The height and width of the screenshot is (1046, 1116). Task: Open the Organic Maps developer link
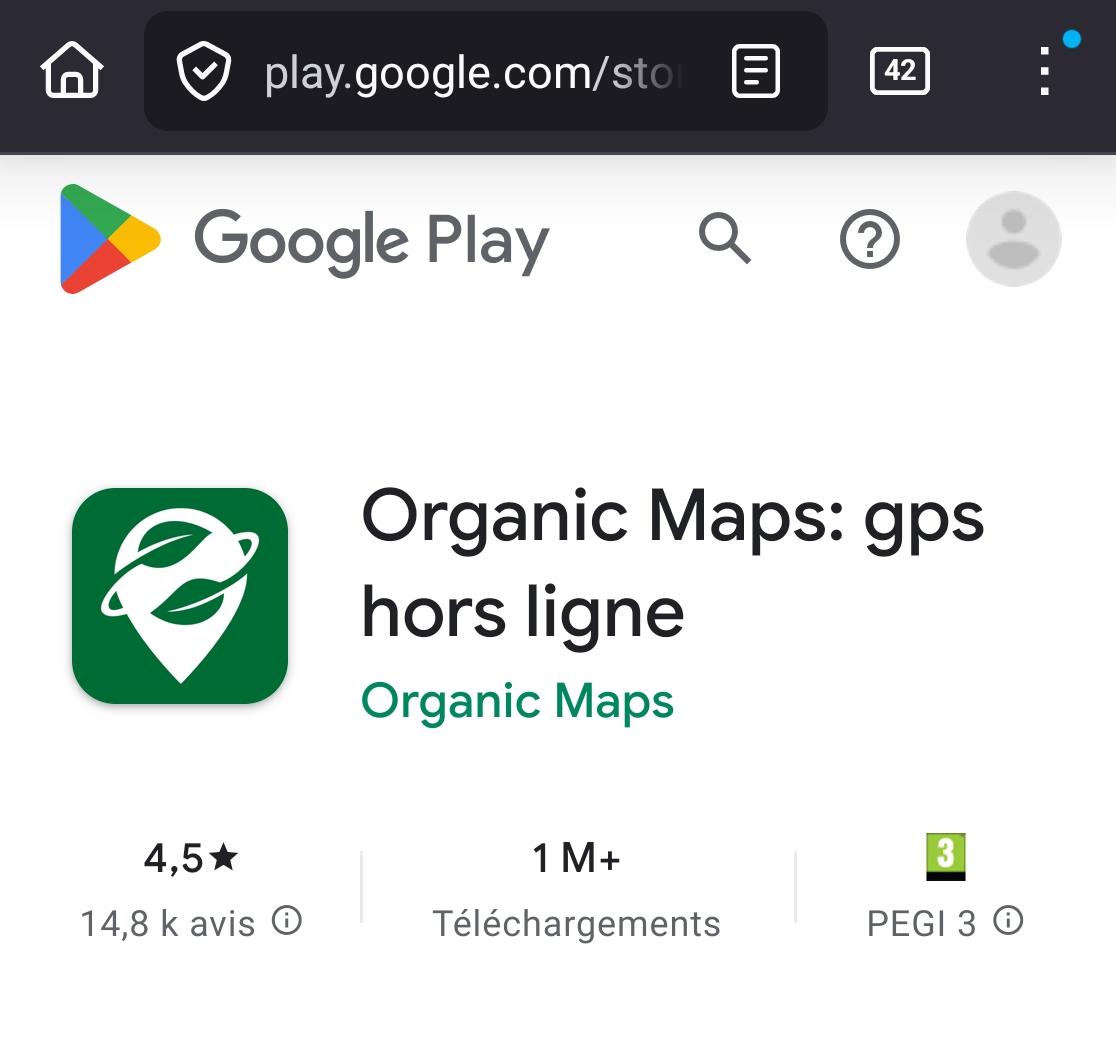click(517, 701)
